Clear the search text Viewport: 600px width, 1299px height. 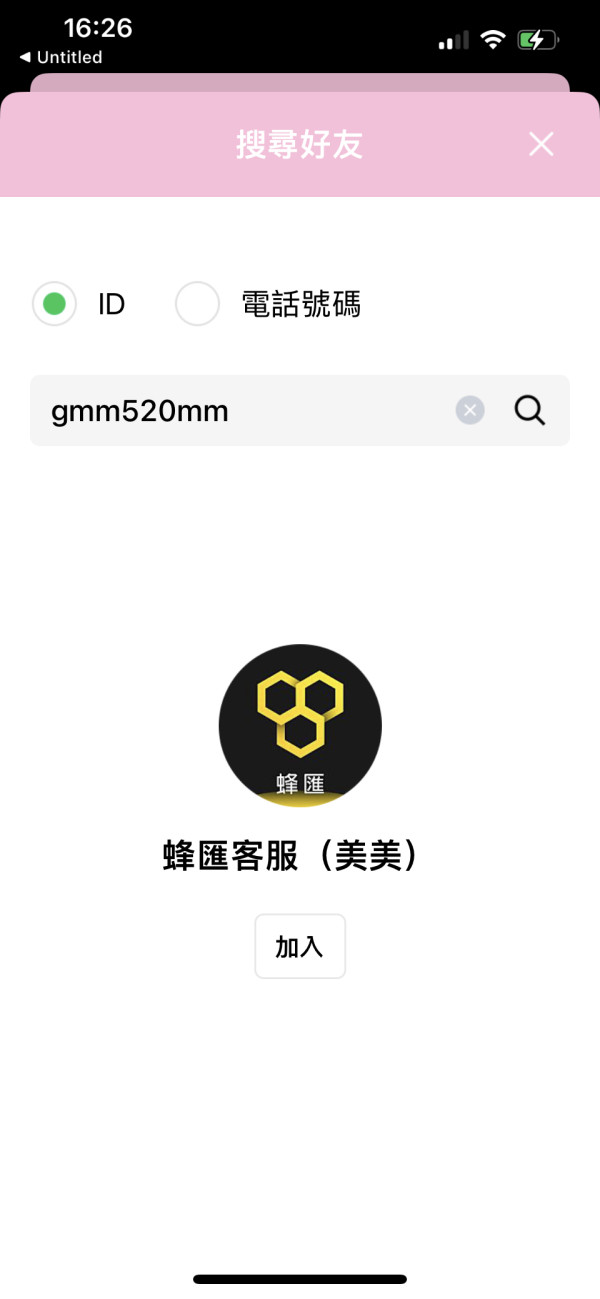click(x=470, y=410)
